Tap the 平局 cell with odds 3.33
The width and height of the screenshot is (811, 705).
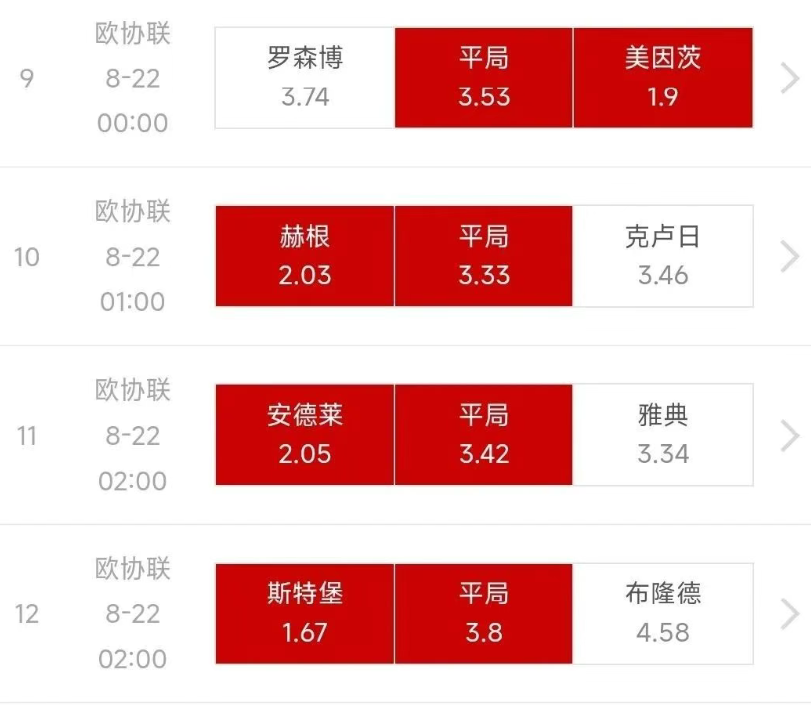[484, 256]
